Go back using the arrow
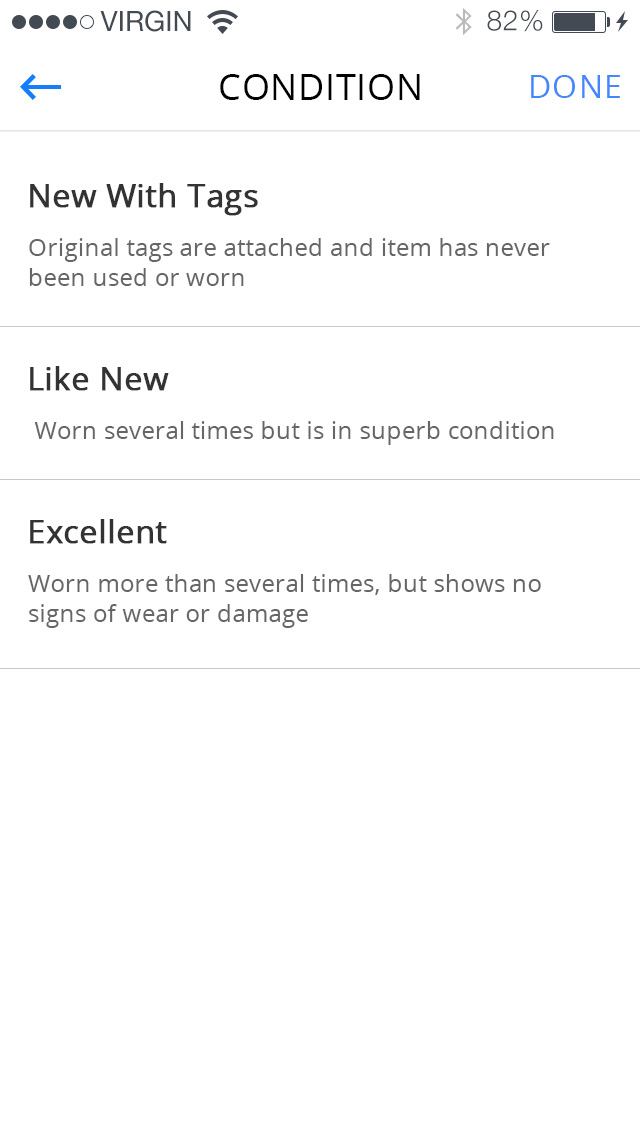This screenshot has width=640, height=1136. [41, 88]
